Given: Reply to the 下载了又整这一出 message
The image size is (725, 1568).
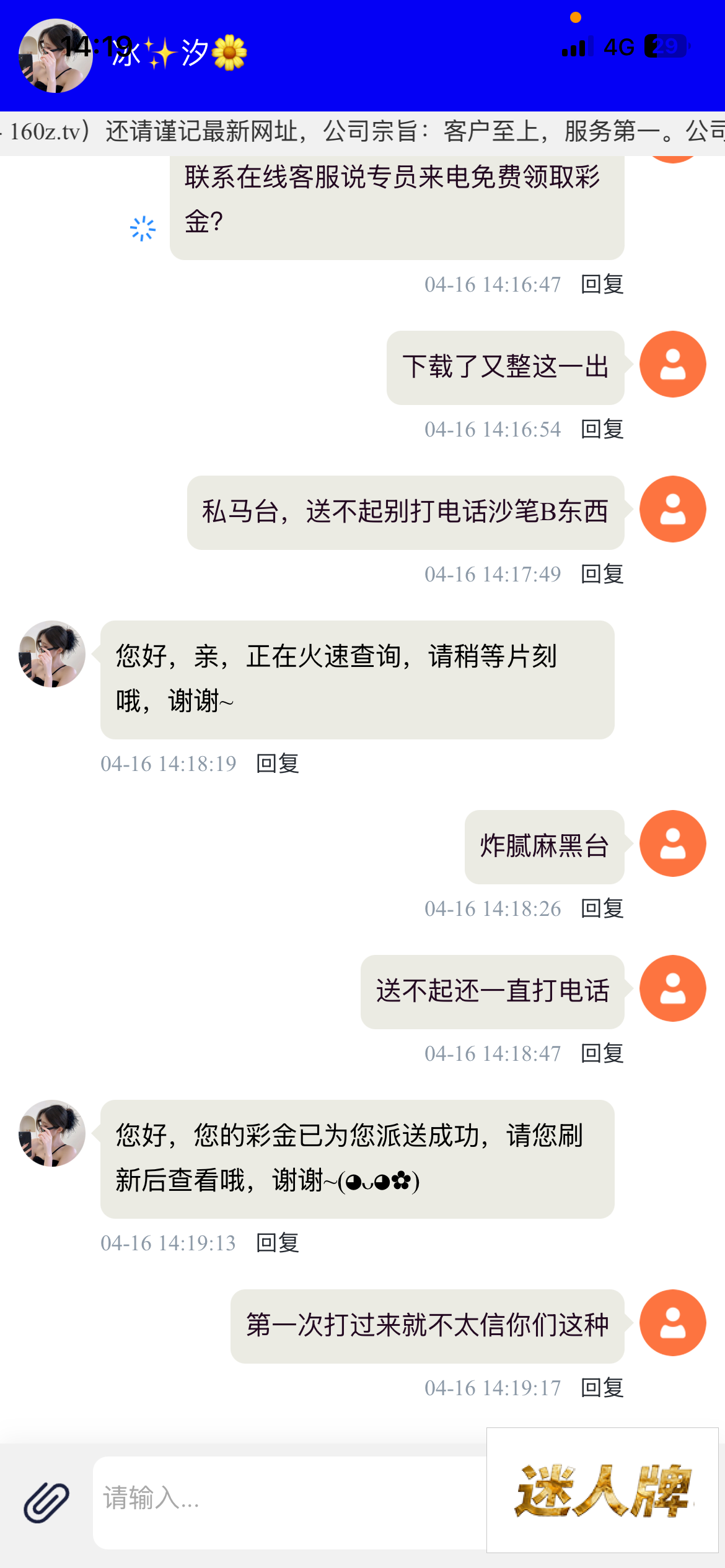Looking at the screenshot, I should [602, 429].
